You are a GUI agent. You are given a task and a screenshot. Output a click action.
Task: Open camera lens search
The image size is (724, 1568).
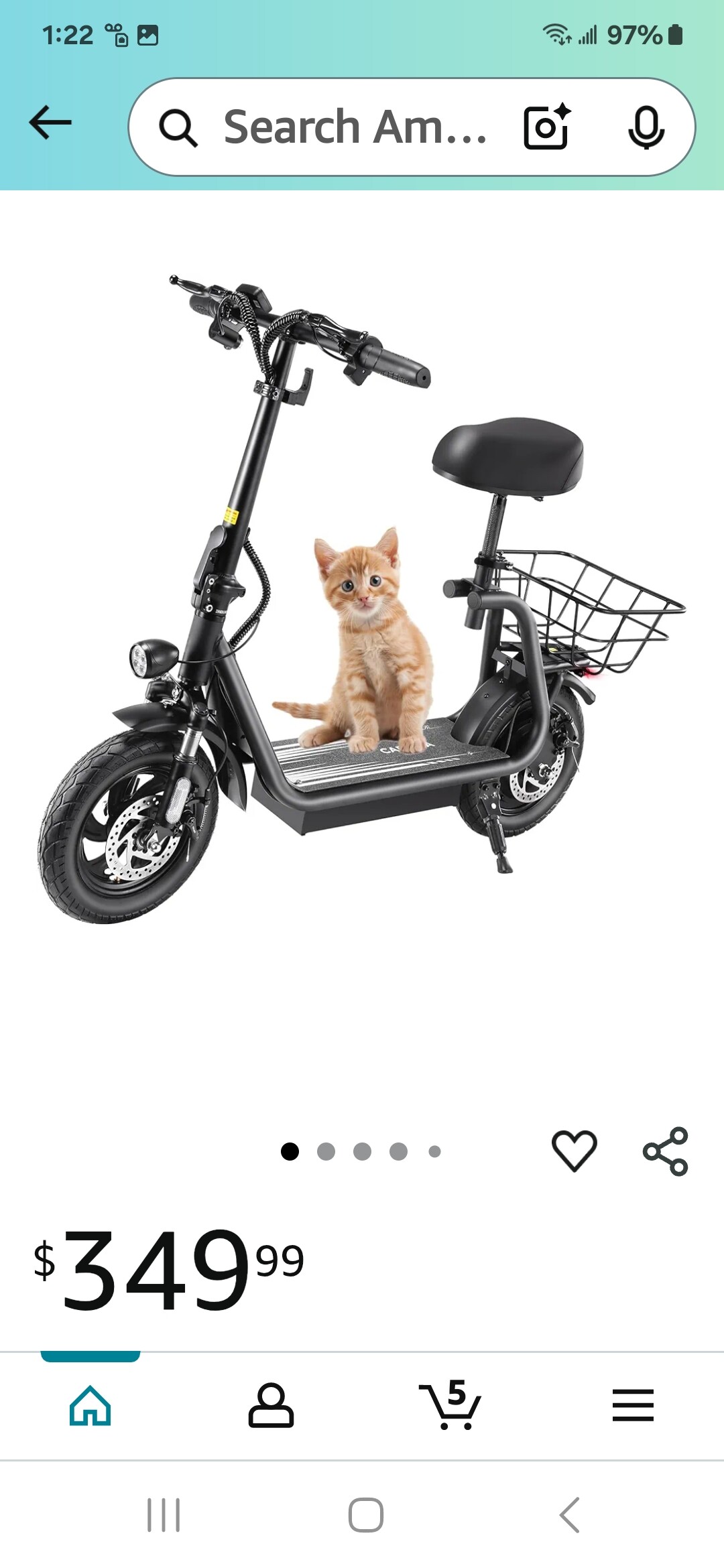[x=546, y=127]
